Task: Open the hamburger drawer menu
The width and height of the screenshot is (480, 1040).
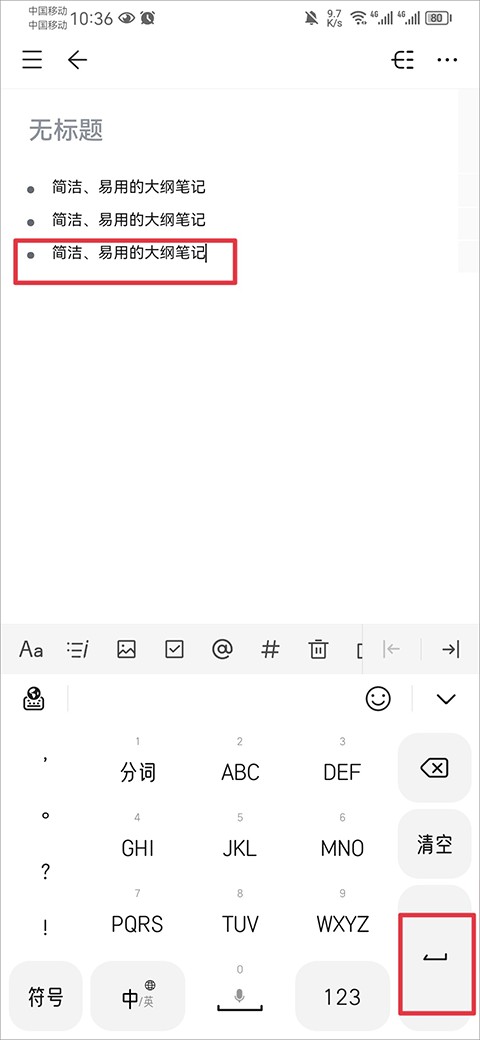Action: (x=32, y=60)
